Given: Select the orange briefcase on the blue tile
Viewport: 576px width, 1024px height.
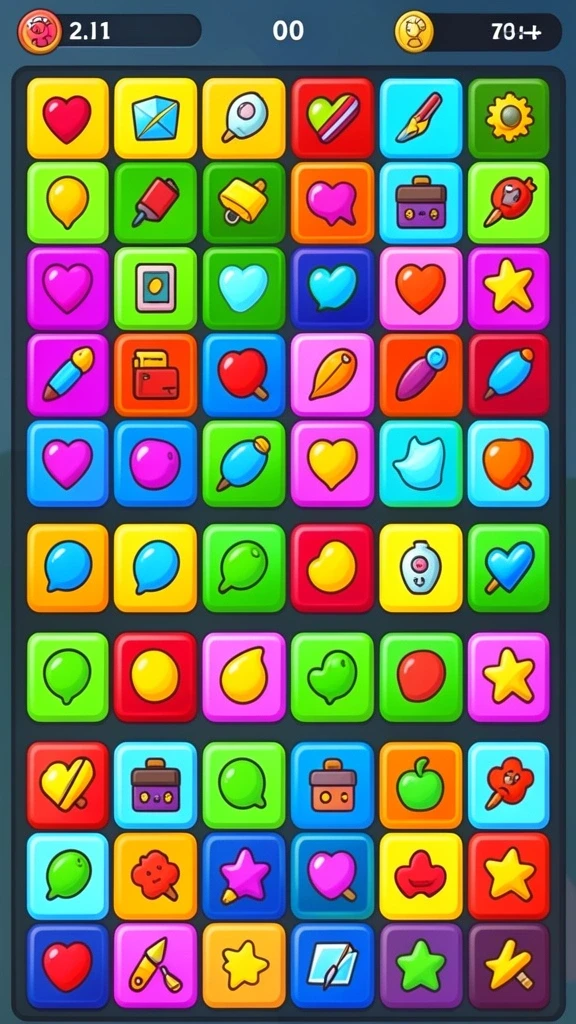Looking at the screenshot, I should coord(332,785).
